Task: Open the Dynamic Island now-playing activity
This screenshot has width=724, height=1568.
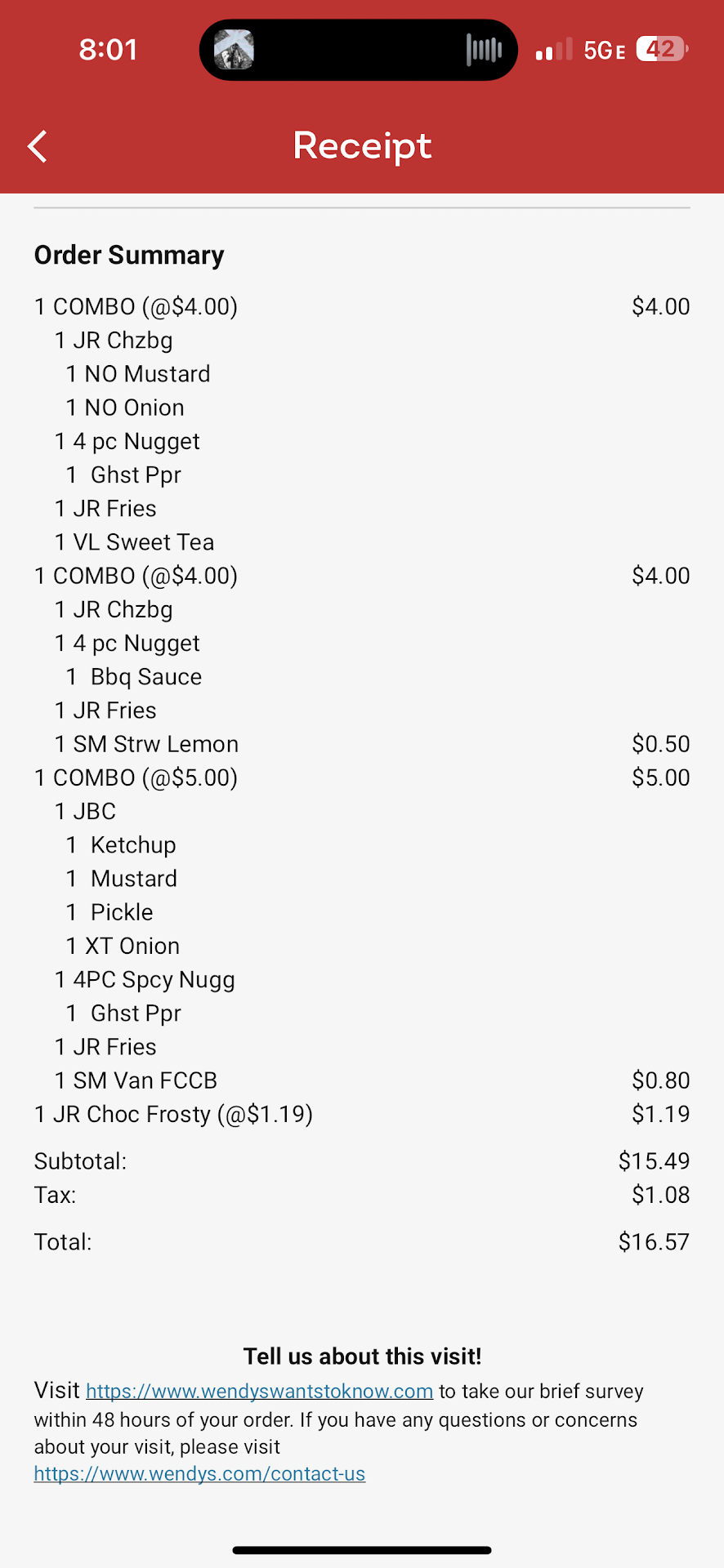Action: pyautogui.click(x=358, y=50)
